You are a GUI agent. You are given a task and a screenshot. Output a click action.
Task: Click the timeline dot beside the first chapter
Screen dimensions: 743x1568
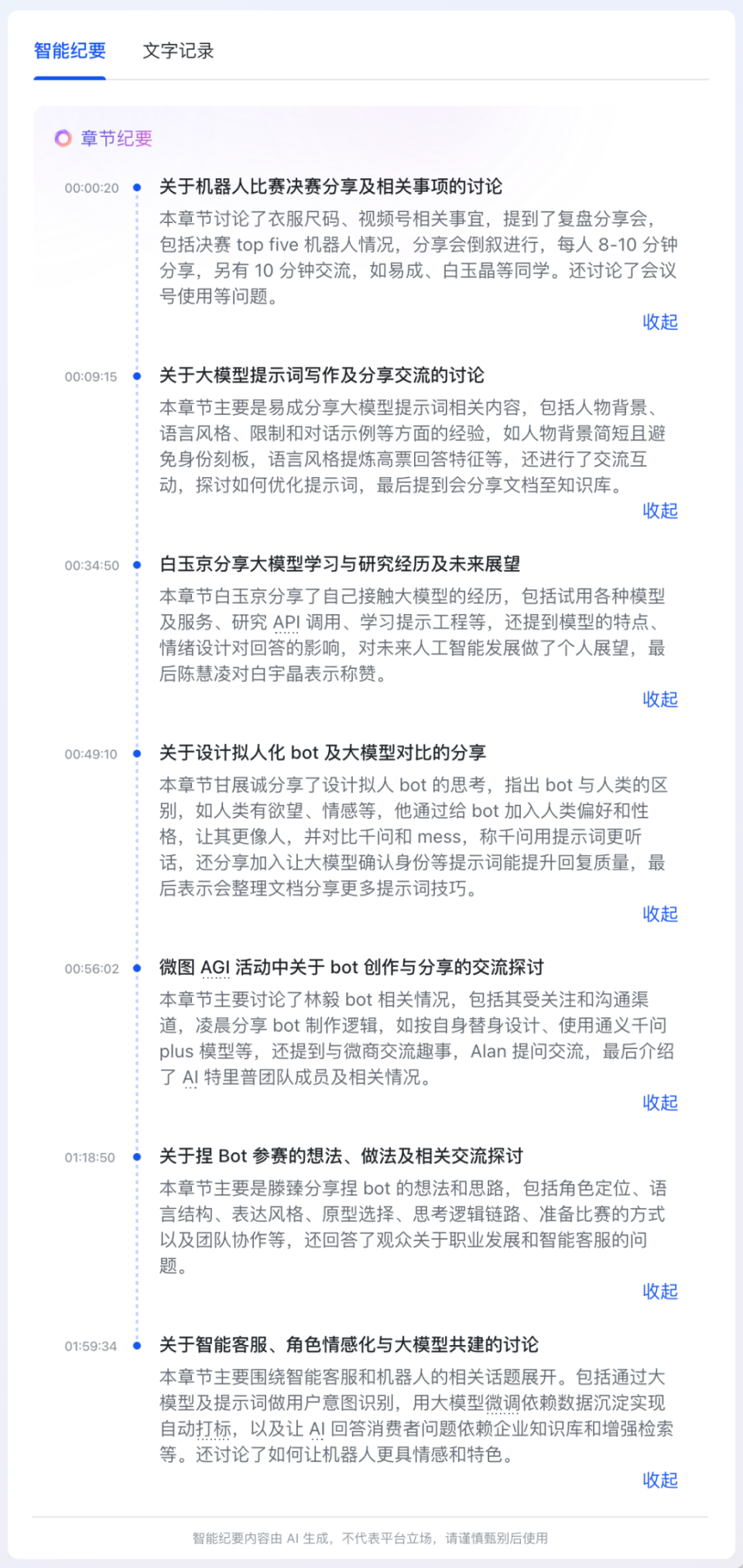point(138,187)
